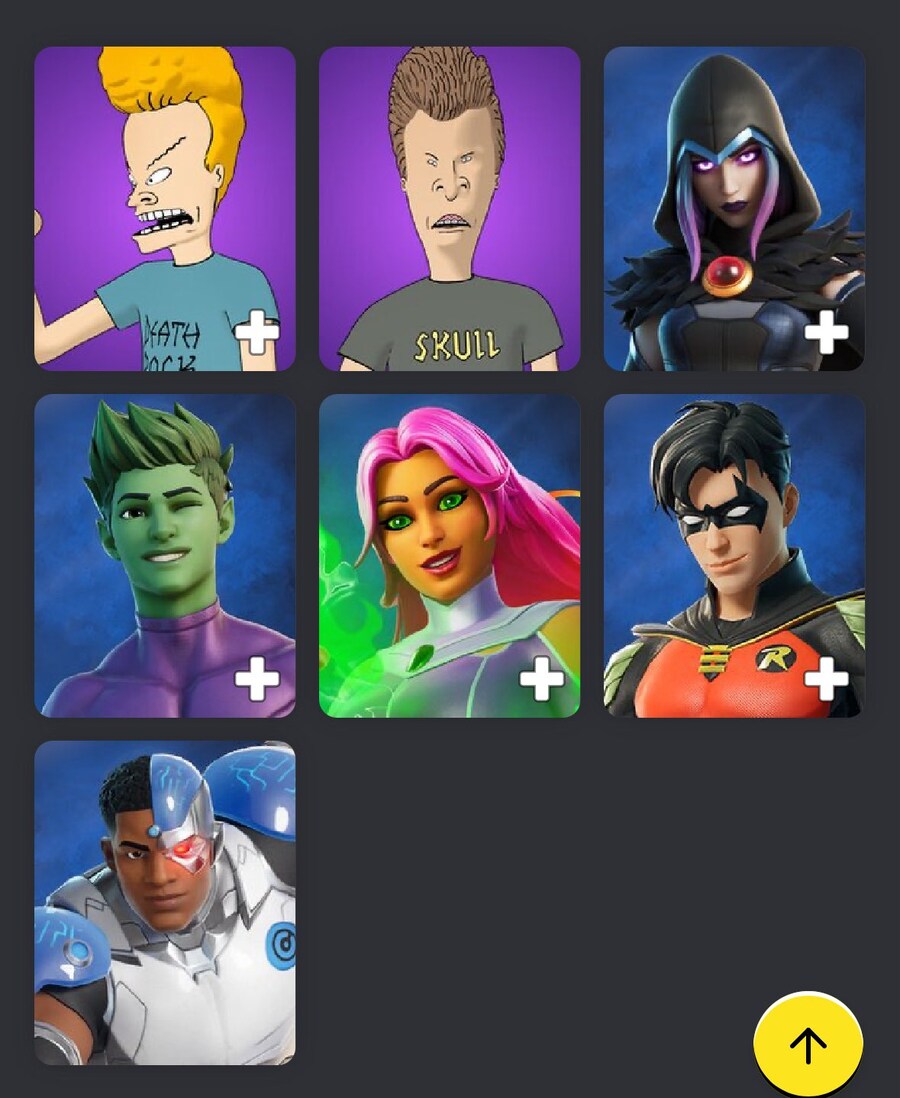Screen dimensions: 900x1098
Task: Select the green-skinned character card
Action: pos(164,555)
